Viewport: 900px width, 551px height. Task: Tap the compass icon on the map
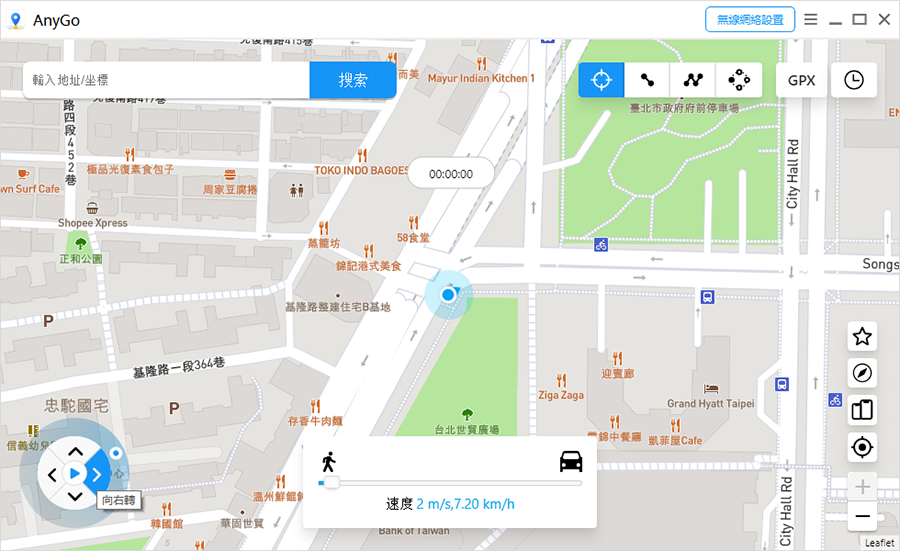click(x=862, y=373)
